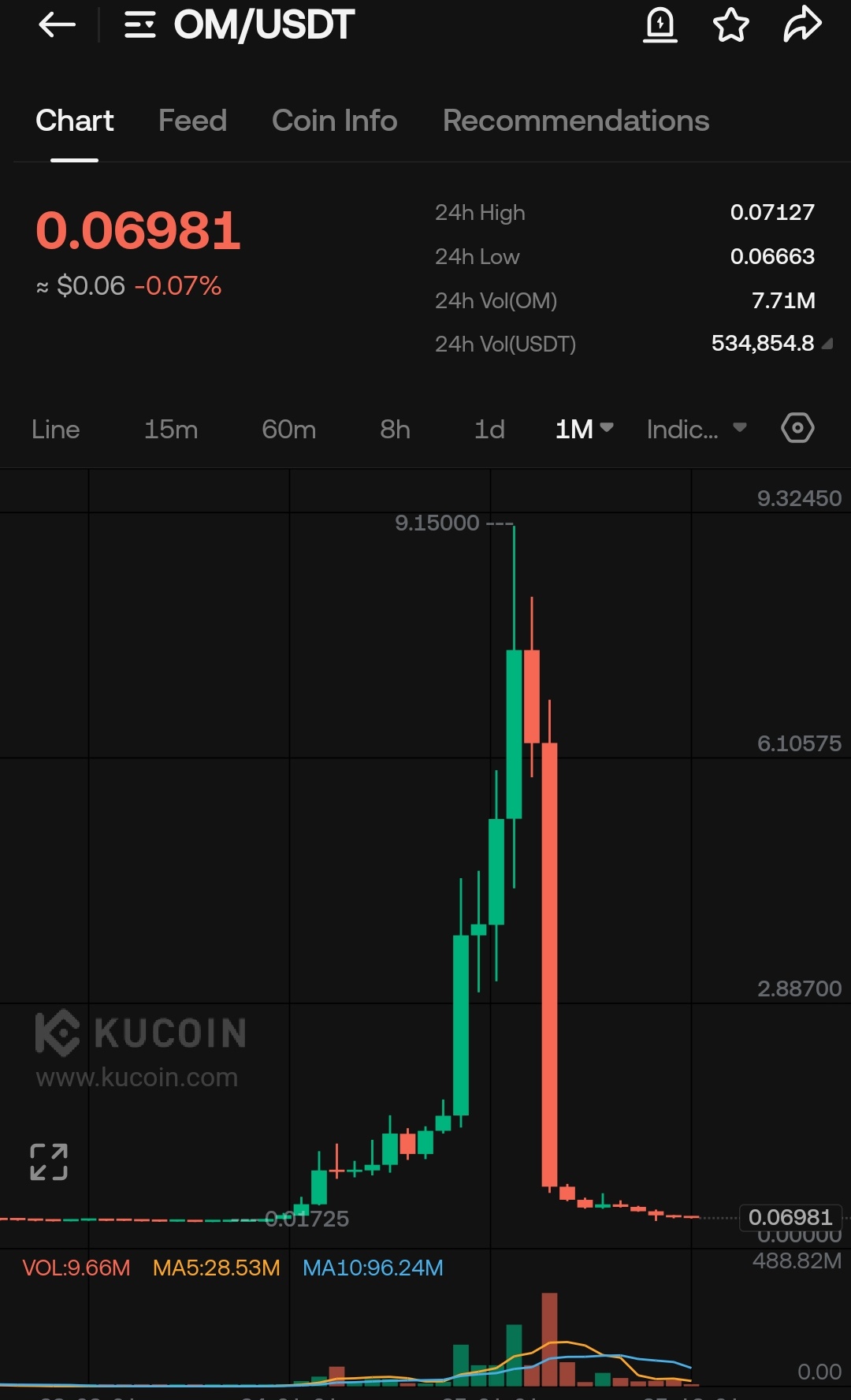This screenshot has width=851, height=1400.
Task: Expand the 1M interval dropdown
Action: click(583, 429)
